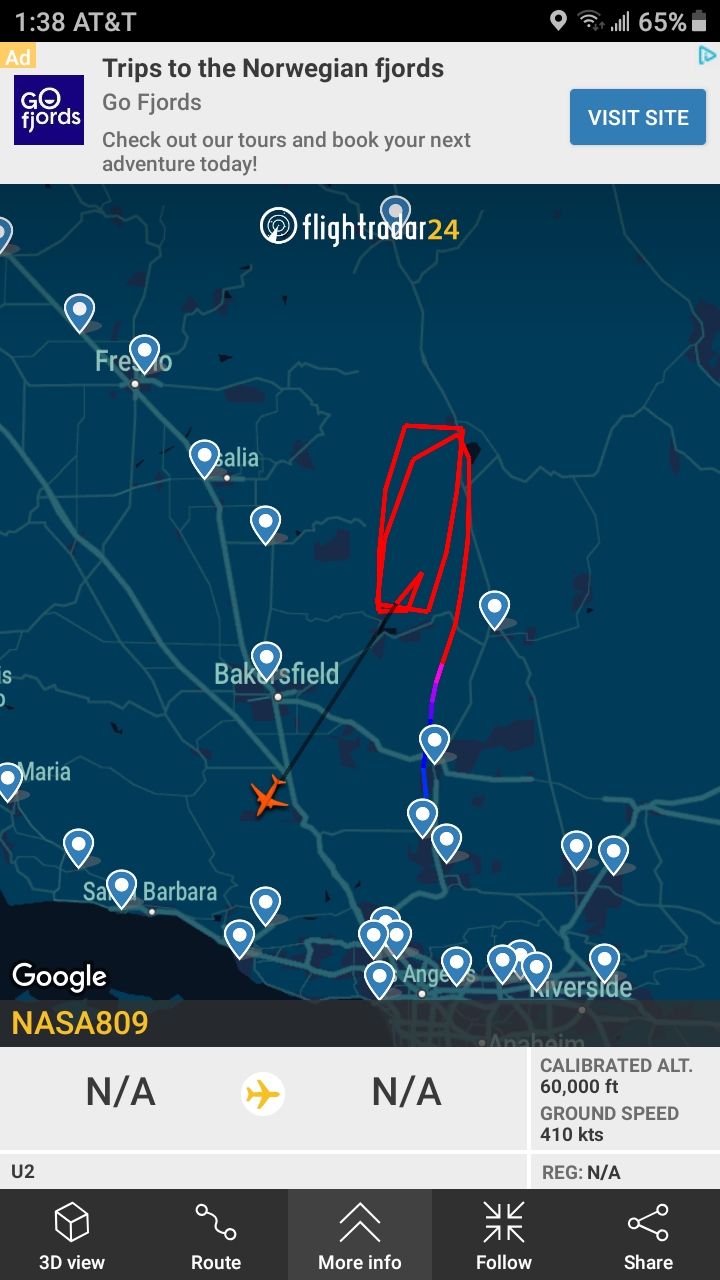The image size is (720, 1280).
Task: Tap the Visit Site ad button
Action: point(638,118)
